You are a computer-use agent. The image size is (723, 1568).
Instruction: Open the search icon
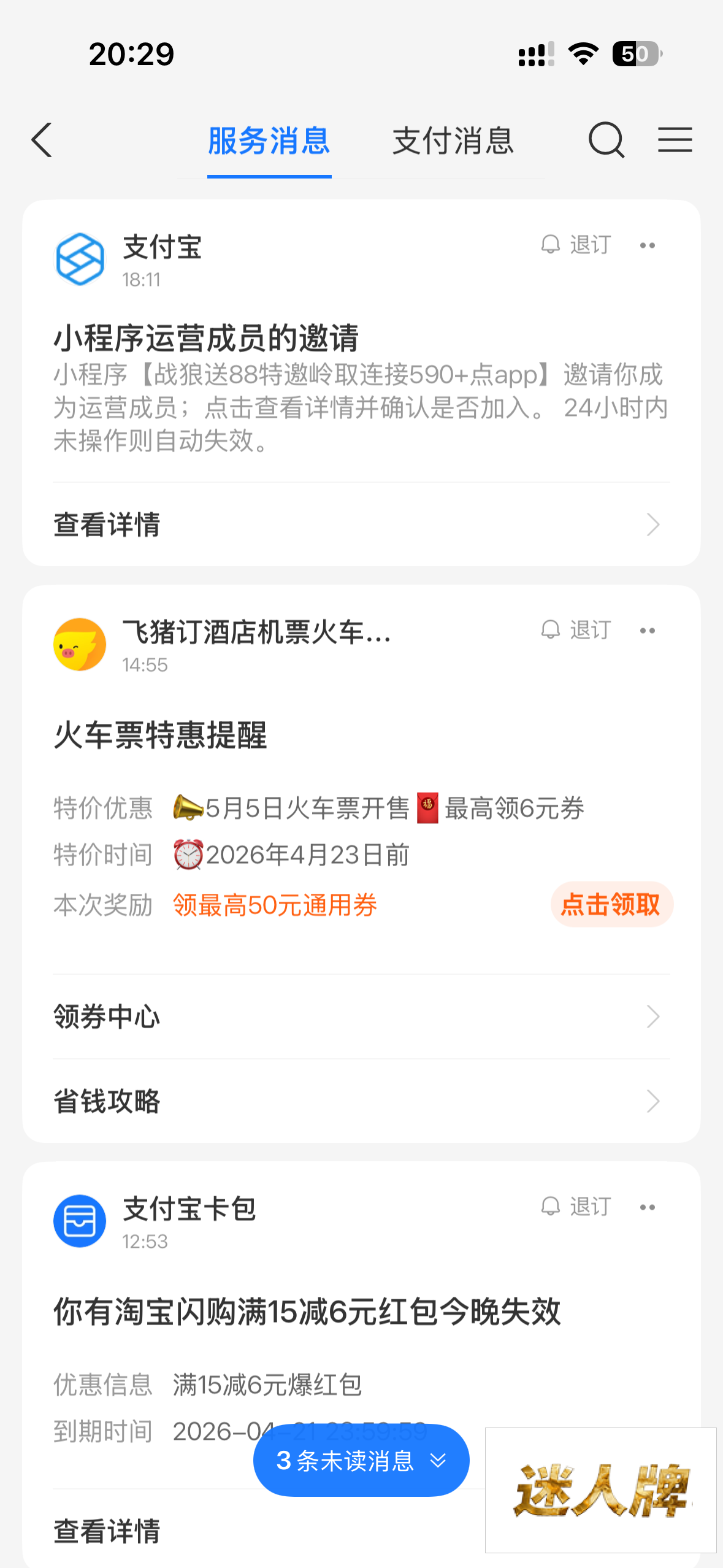[x=606, y=140]
